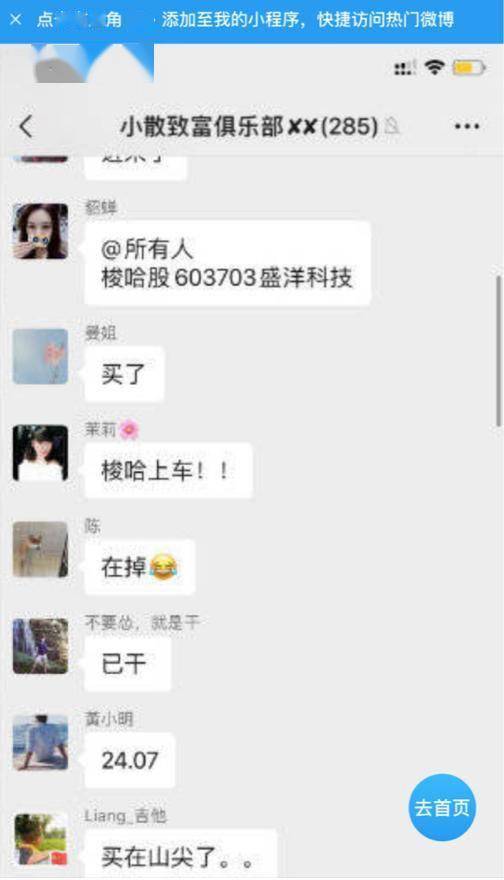This screenshot has height=880, width=504.
Task: Dismiss the add-to-mini-programs banner
Action: pos(16,20)
